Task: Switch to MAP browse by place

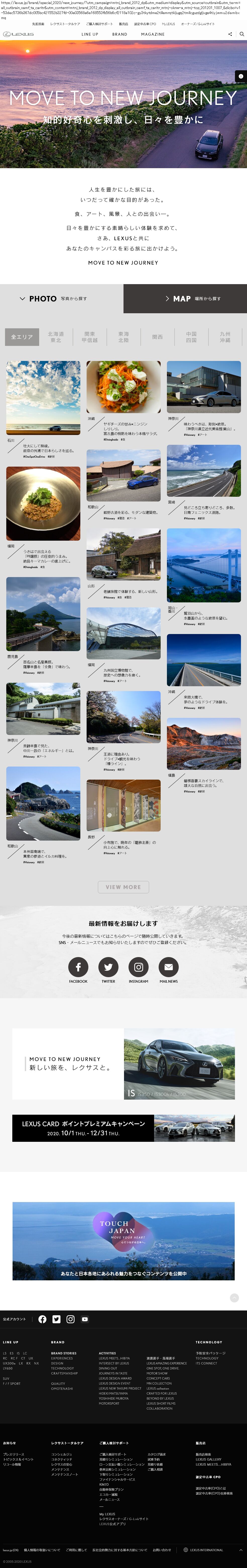Action: [185, 299]
